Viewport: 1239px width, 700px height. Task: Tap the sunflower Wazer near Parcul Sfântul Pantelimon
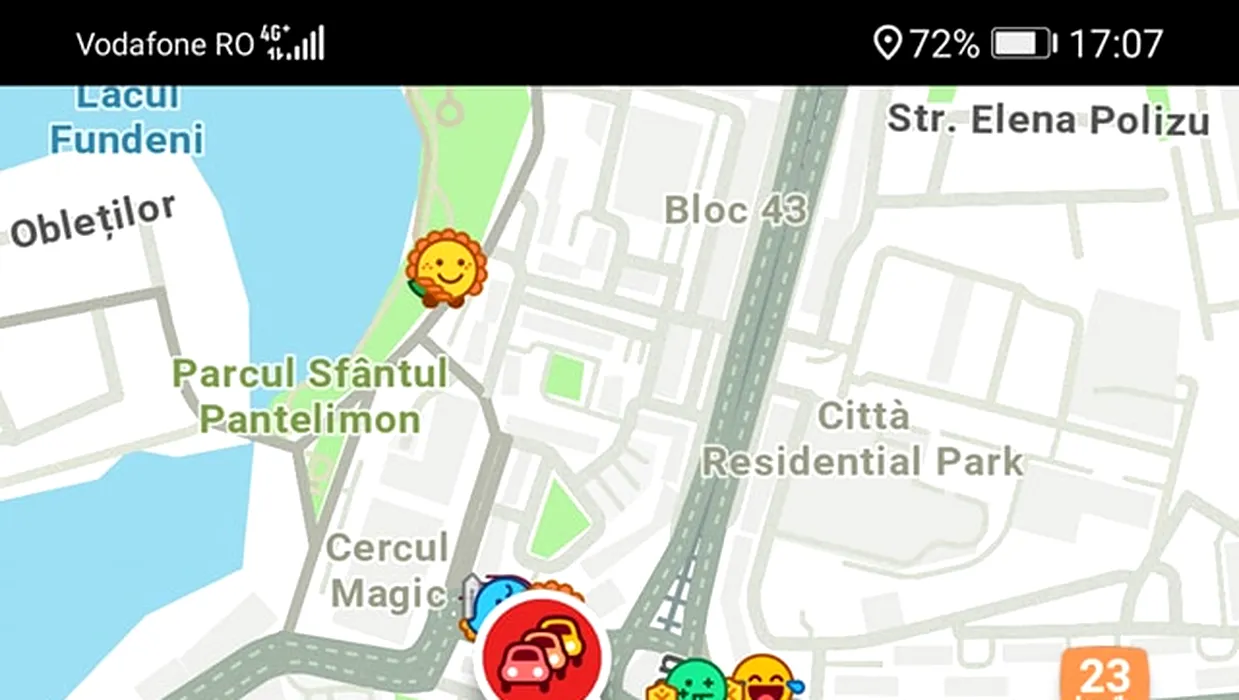pyautogui.click(x=446, y=267)
